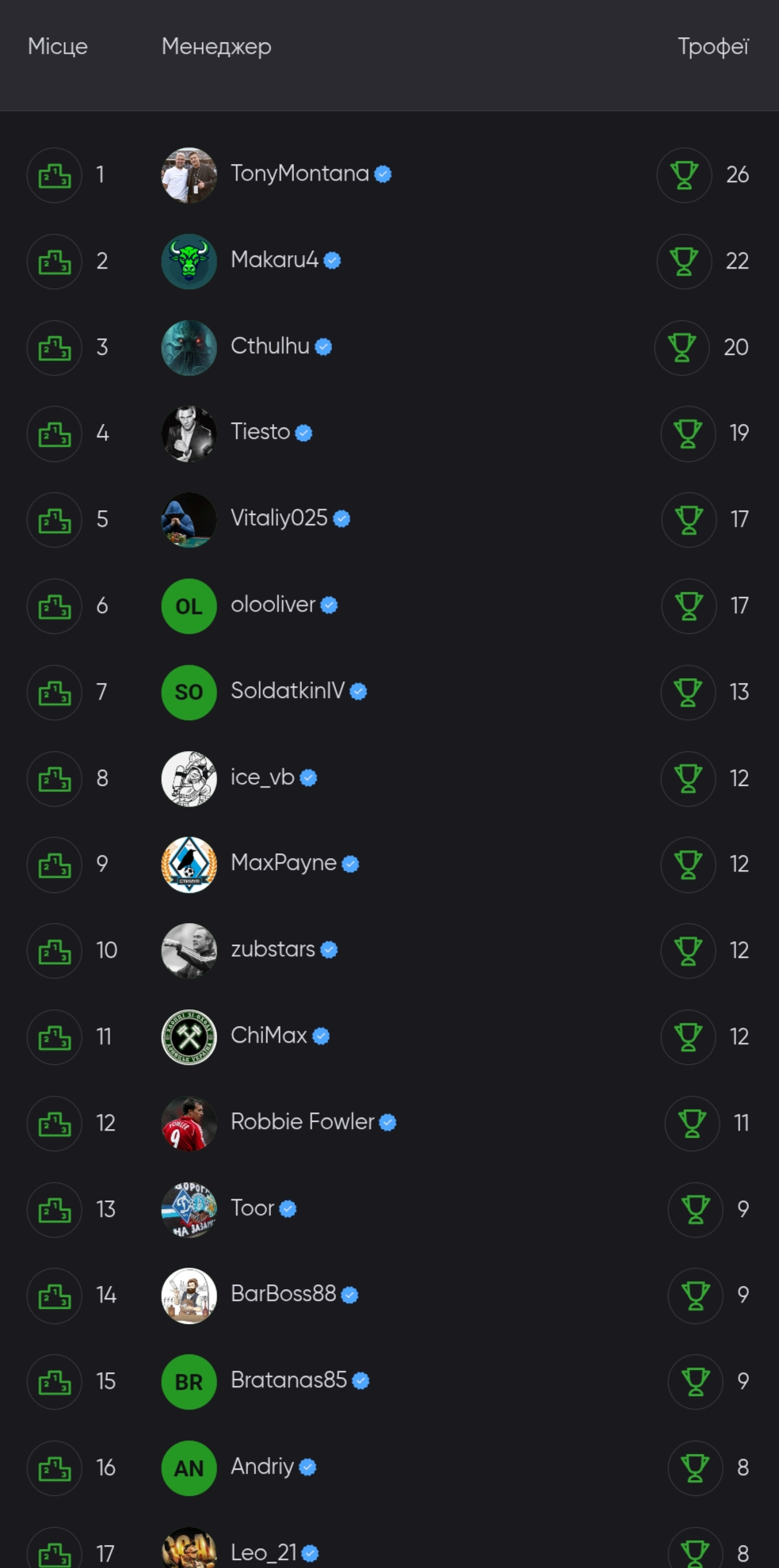Open zubstars in the ranking
This screenshot has width=779, height=1568.
273,950
